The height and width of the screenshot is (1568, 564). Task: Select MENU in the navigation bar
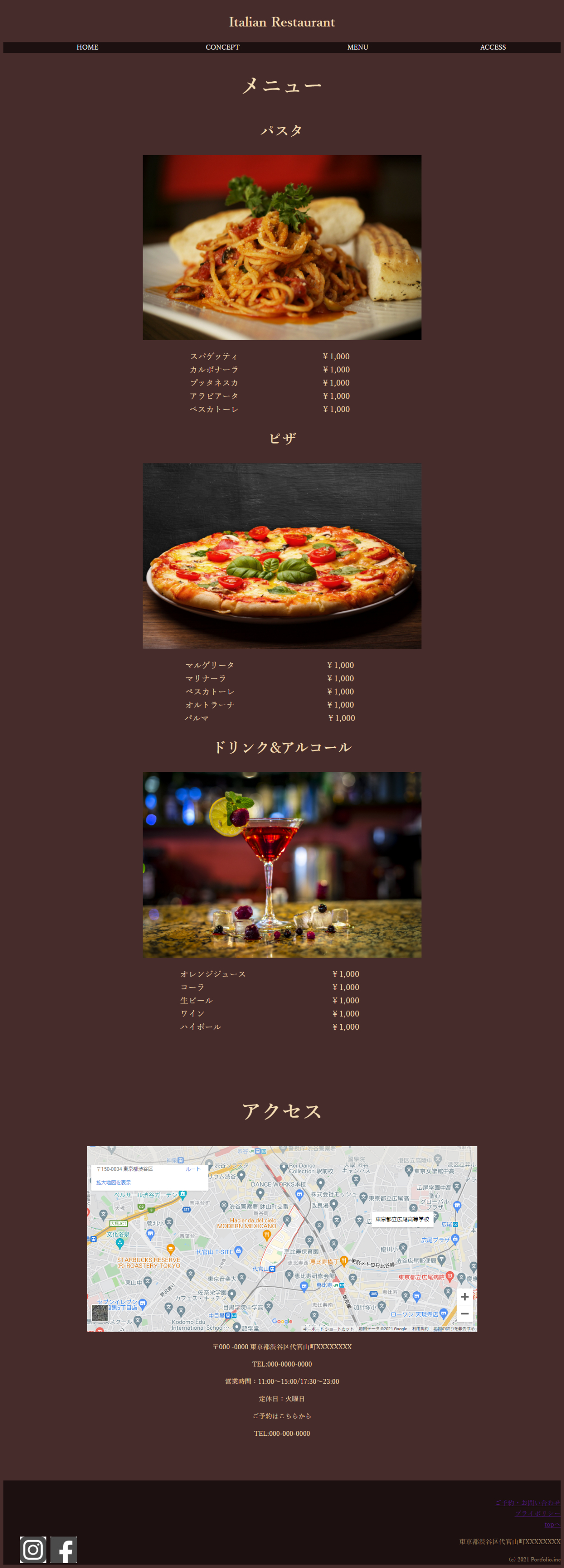(x=357, y=47)
